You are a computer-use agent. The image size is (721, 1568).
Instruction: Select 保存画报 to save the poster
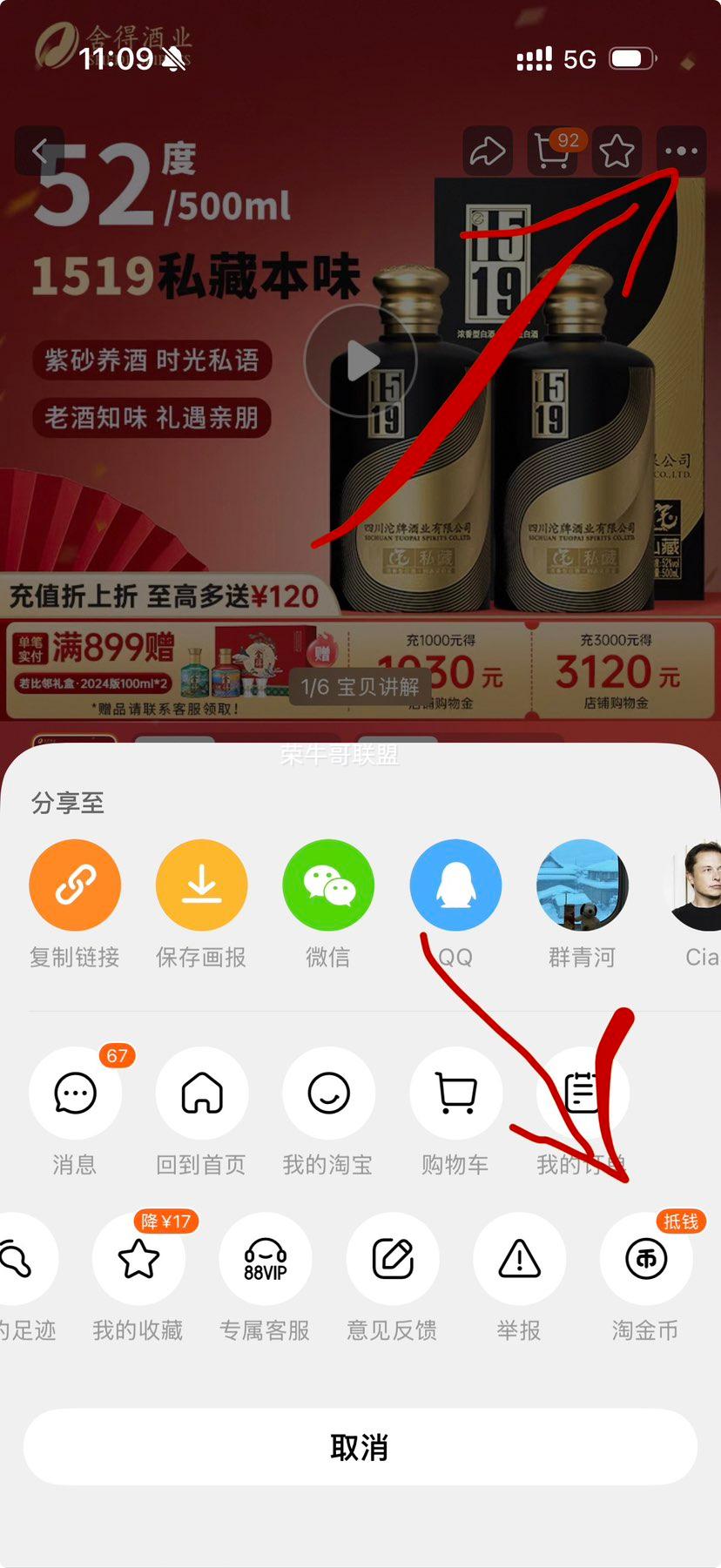pyautogui.click(x=201, y=885)
